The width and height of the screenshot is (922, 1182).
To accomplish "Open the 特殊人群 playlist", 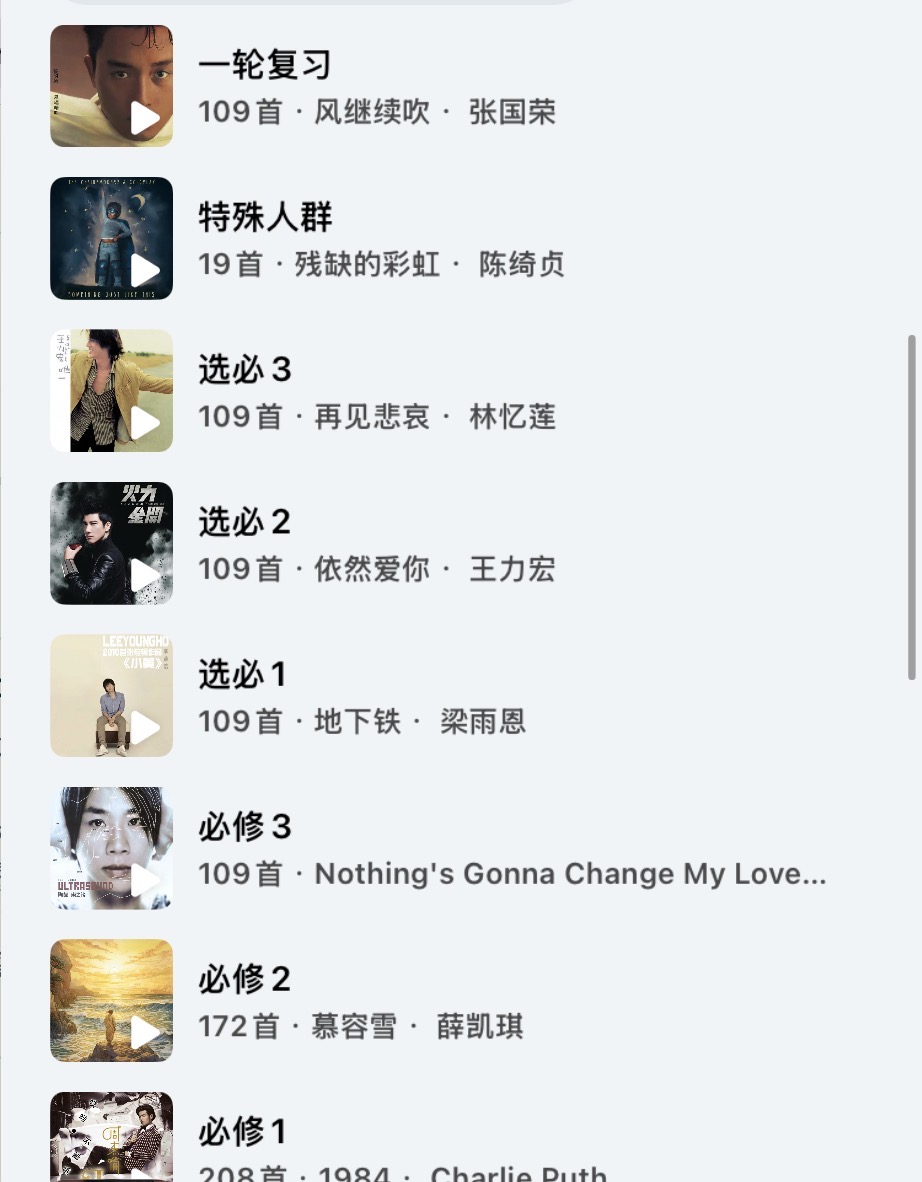I will [265, 217].
